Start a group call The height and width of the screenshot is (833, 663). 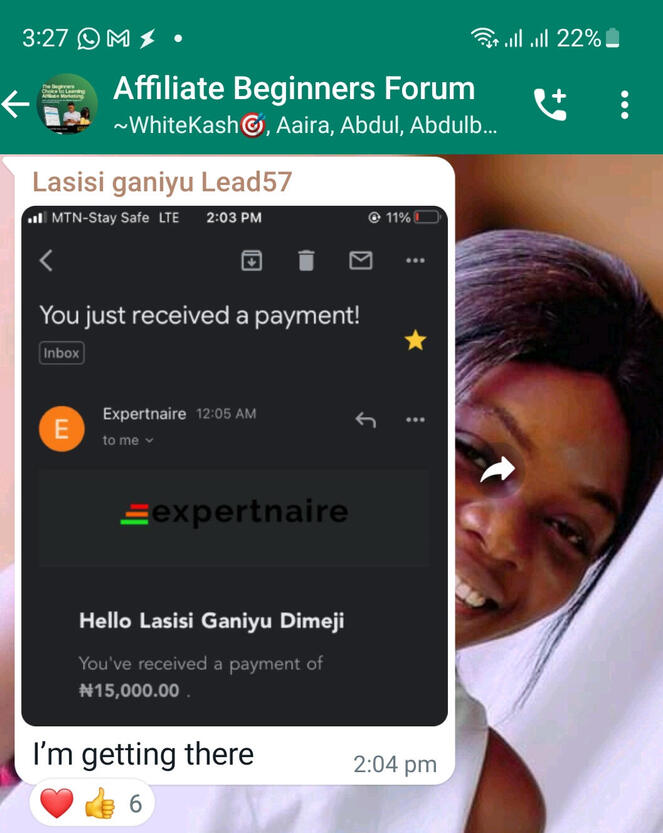pos(550,104)
